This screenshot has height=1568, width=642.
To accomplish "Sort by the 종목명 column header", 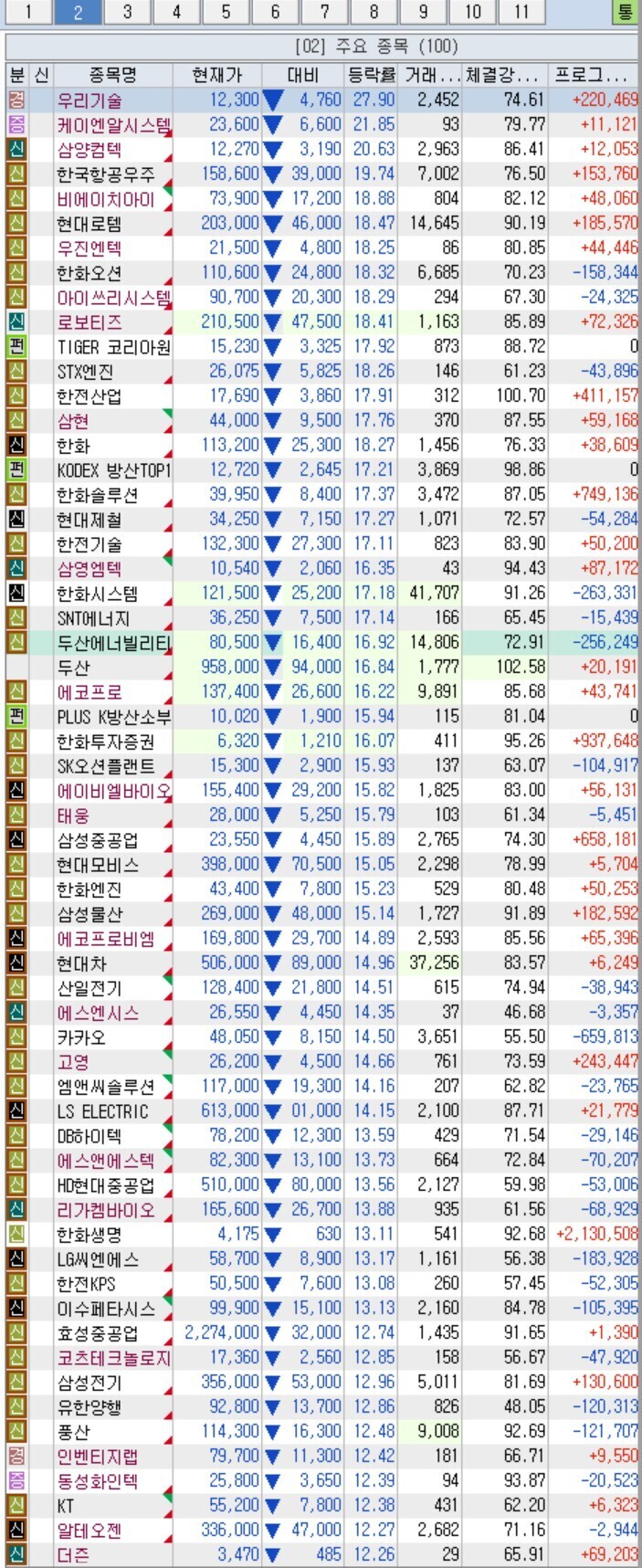I will 113,75.
